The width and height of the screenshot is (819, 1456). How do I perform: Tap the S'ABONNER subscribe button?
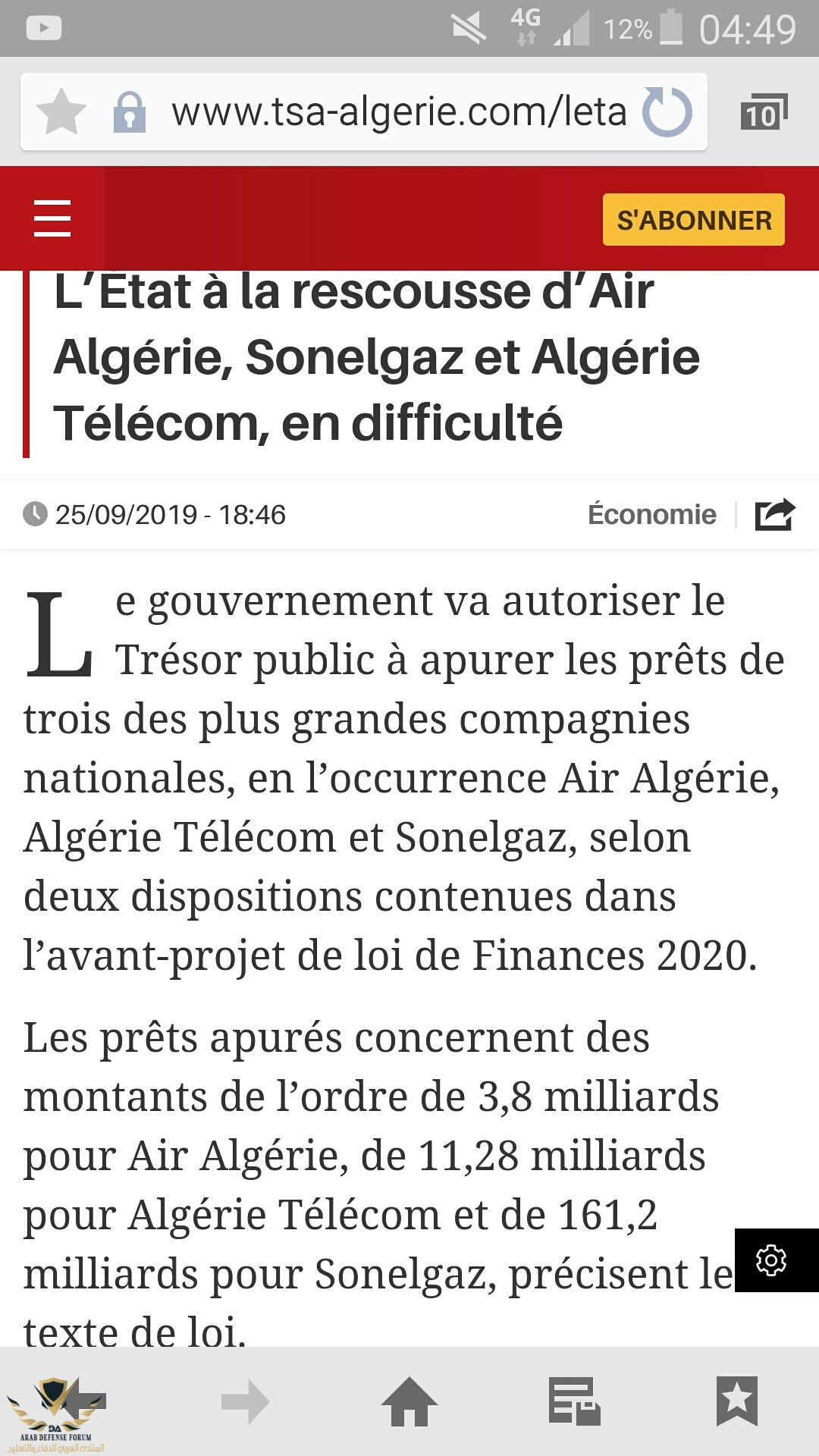pos(693,220)
